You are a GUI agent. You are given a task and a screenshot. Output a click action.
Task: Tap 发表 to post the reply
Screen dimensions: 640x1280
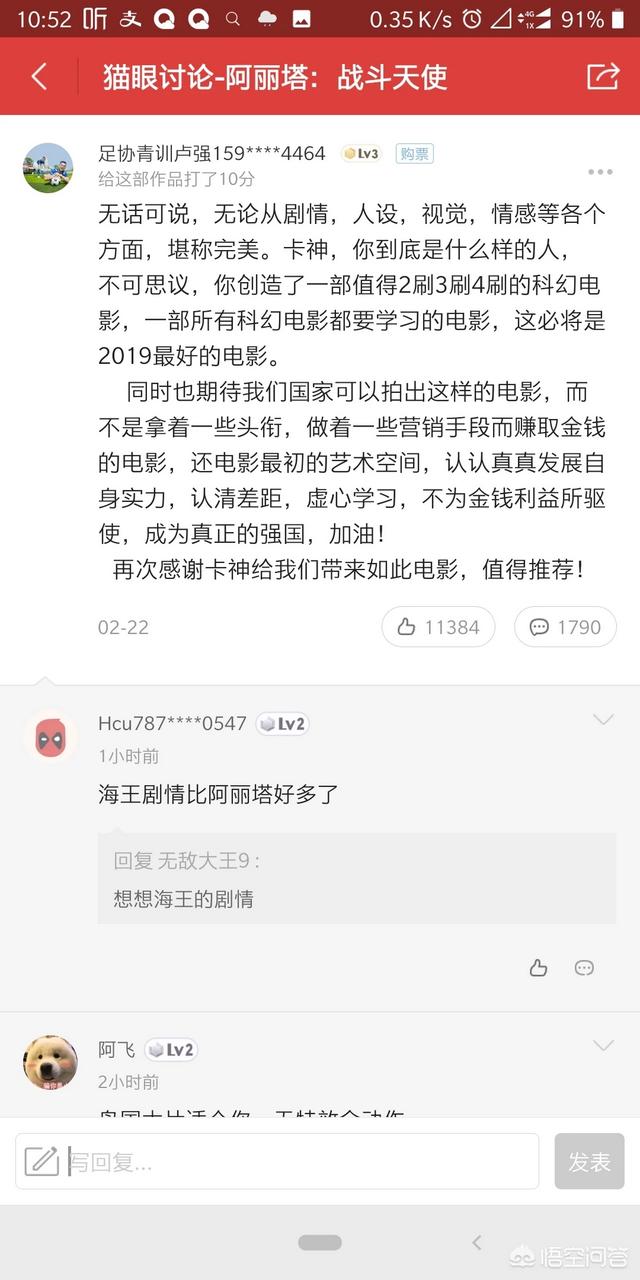click(x=589, y=1161)
